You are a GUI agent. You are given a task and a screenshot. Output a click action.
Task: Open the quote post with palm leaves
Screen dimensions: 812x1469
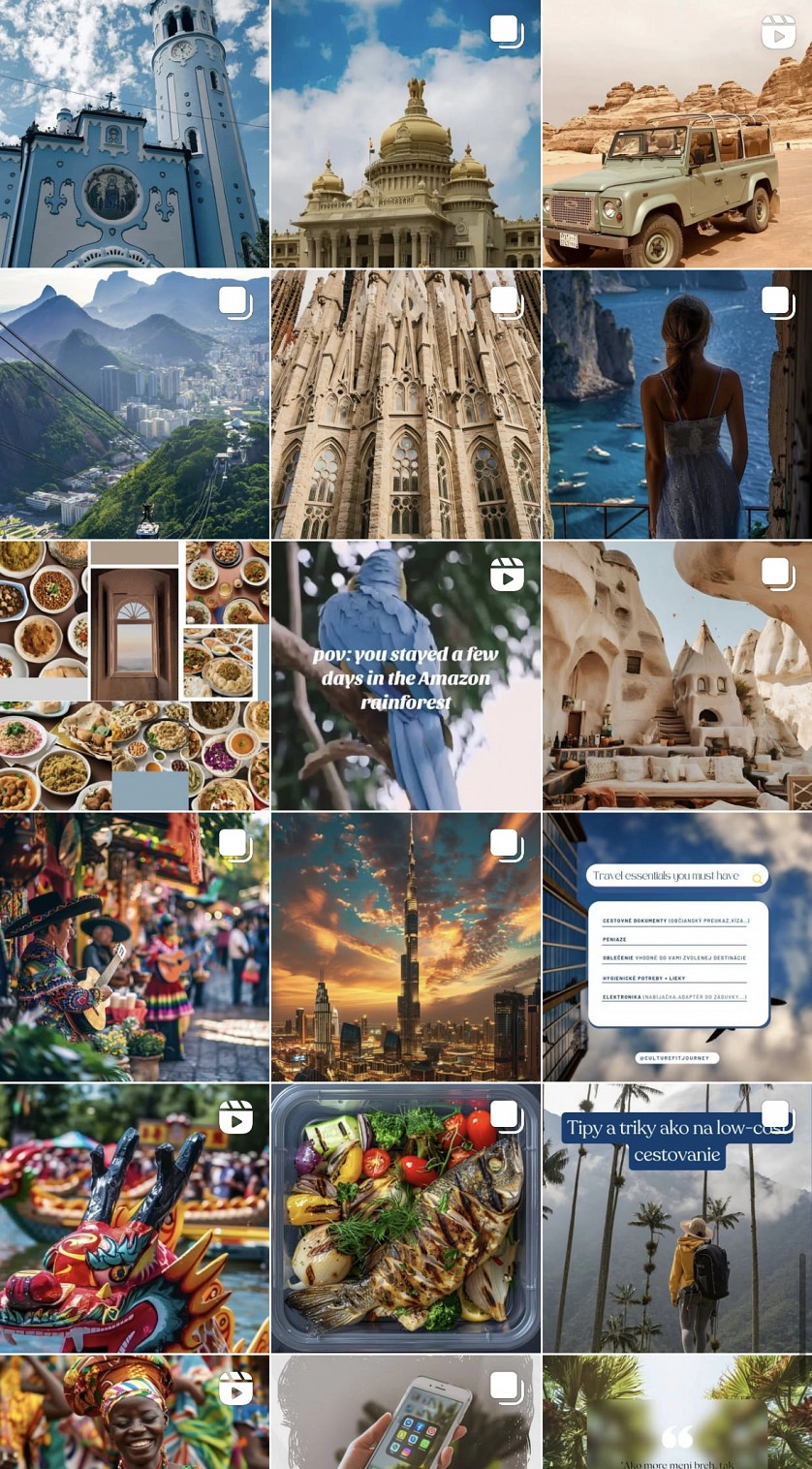pos(676,1413)
